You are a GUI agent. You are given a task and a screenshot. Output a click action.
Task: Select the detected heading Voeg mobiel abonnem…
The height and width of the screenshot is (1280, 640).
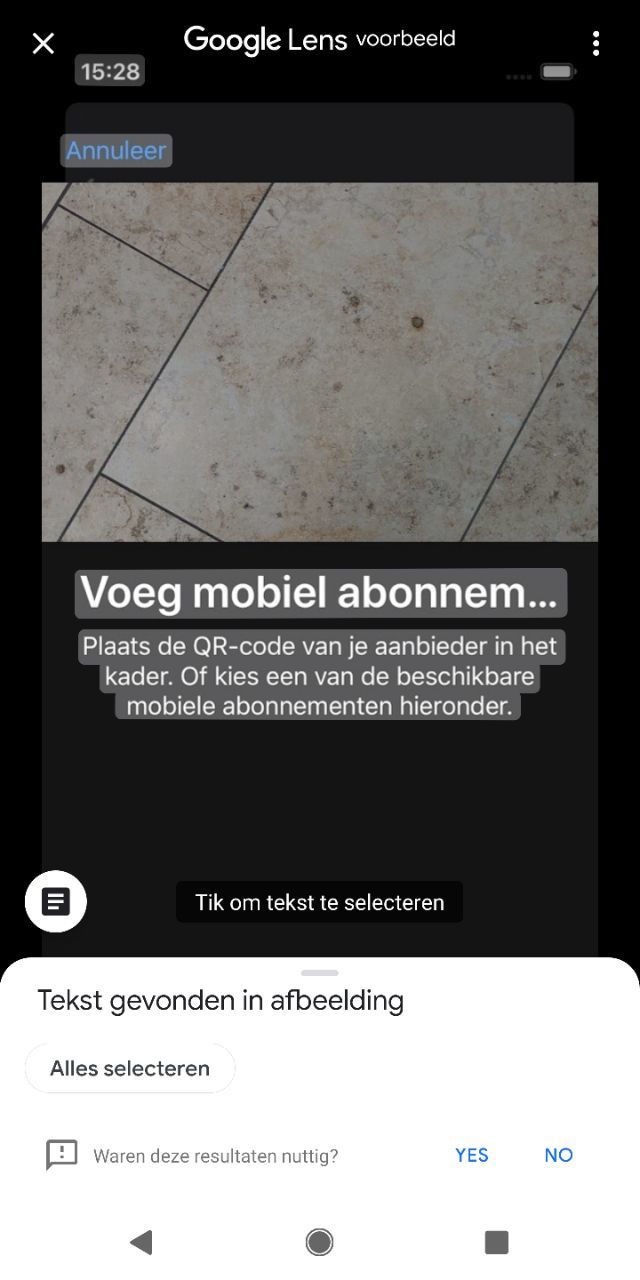320,593
